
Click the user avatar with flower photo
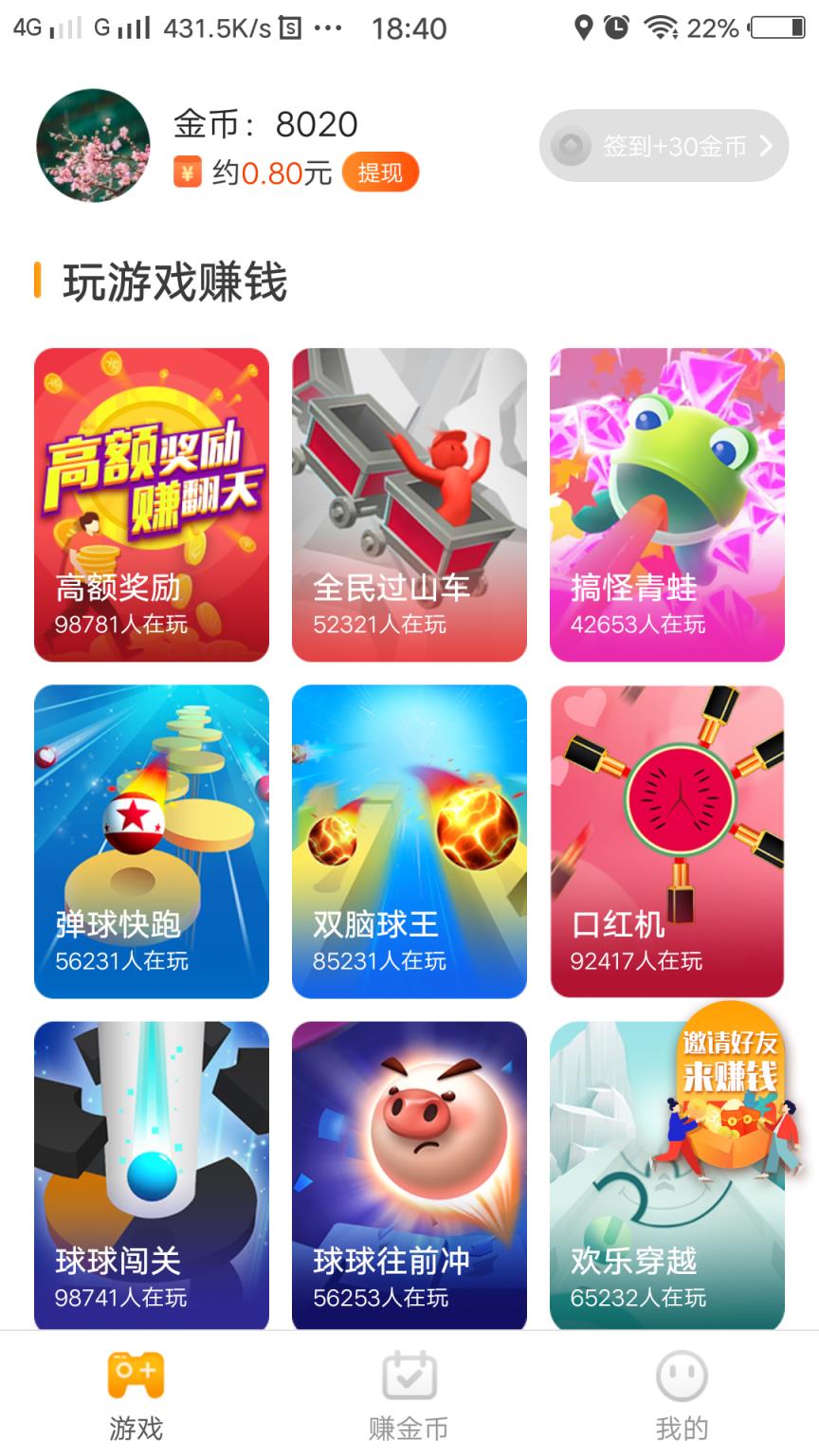(94, 145)
